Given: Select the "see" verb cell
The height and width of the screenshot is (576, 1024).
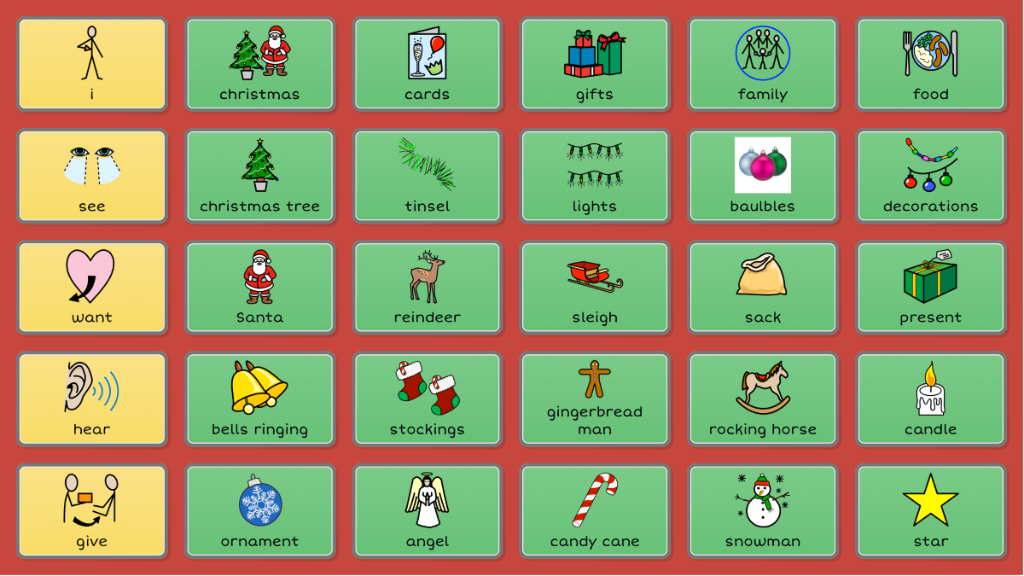Looking at the screenshot, I should coord(92,176).
